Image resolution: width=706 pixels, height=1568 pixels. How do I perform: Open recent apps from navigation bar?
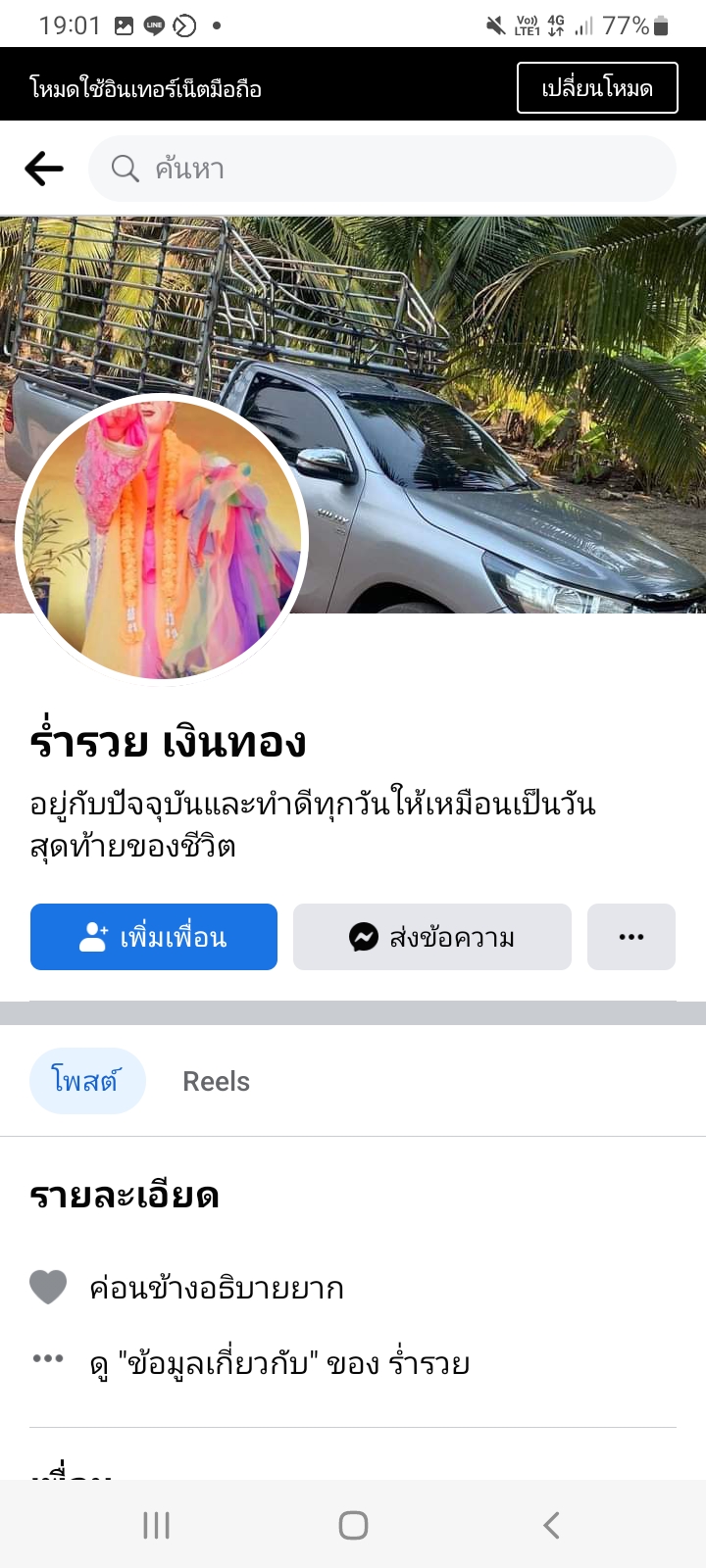(x=156, y=1525)
